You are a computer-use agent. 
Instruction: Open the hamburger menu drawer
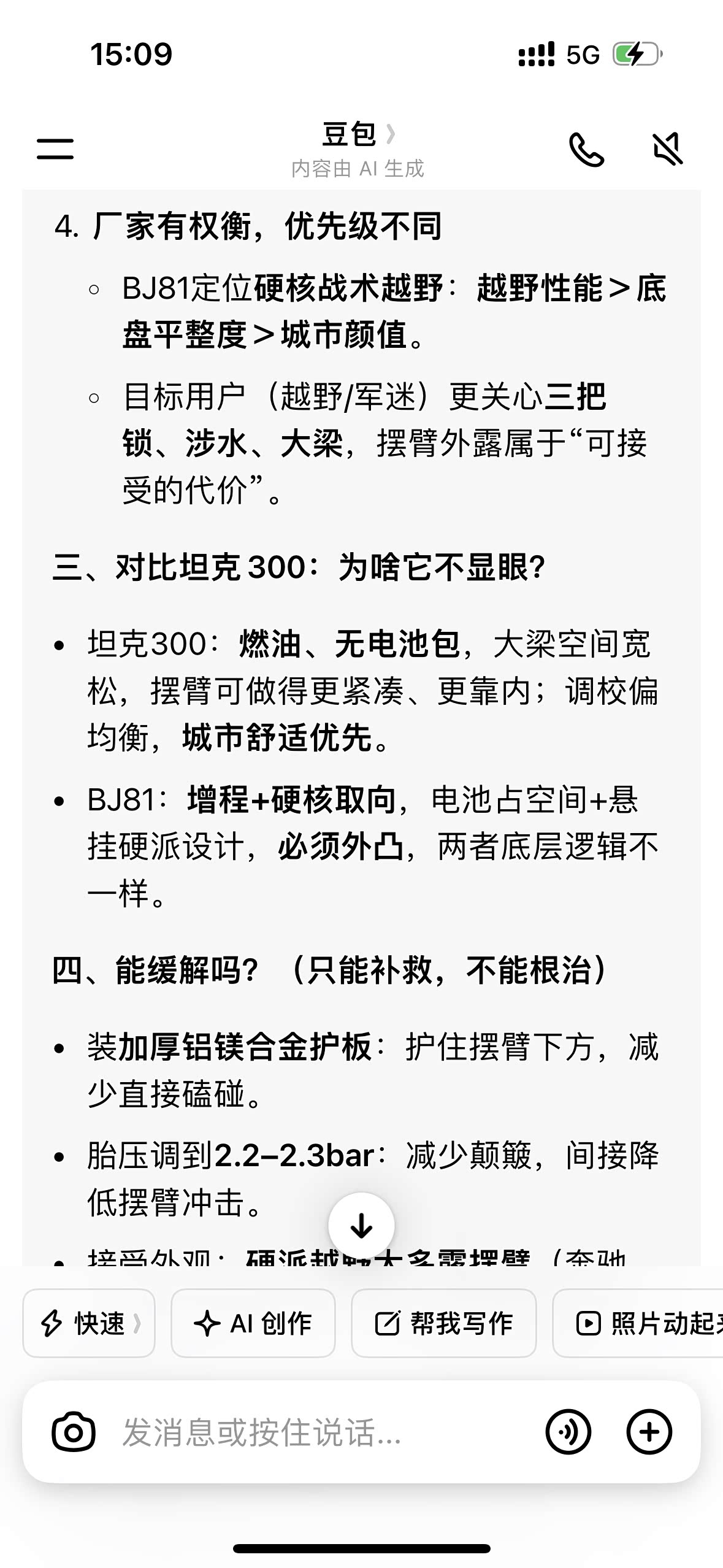(55, 148)
